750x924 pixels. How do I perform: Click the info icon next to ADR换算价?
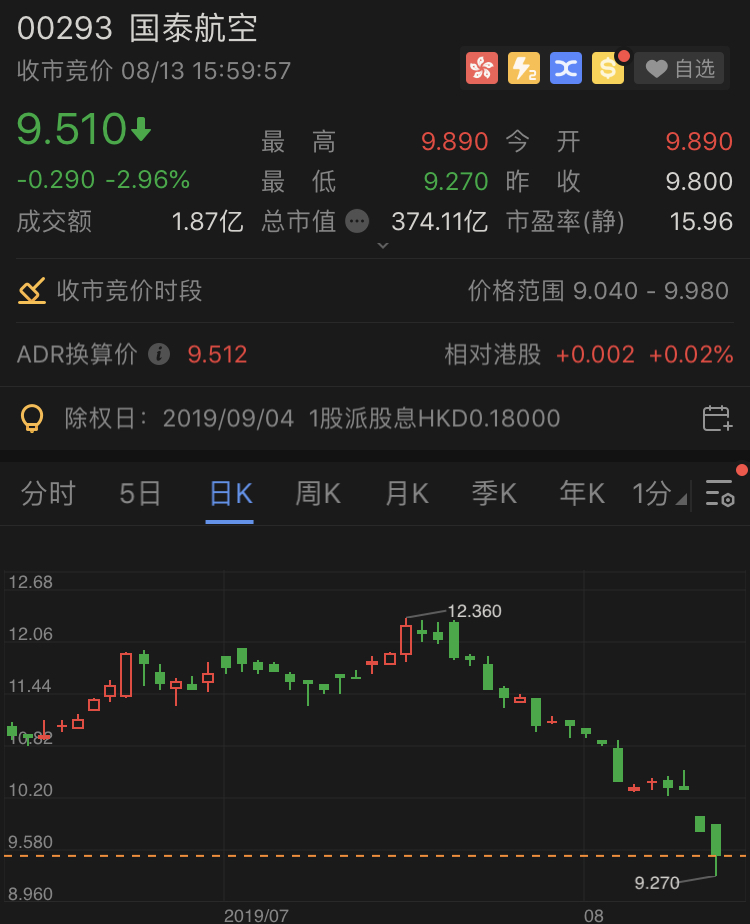pyautogui.click(x=159, y=354)
